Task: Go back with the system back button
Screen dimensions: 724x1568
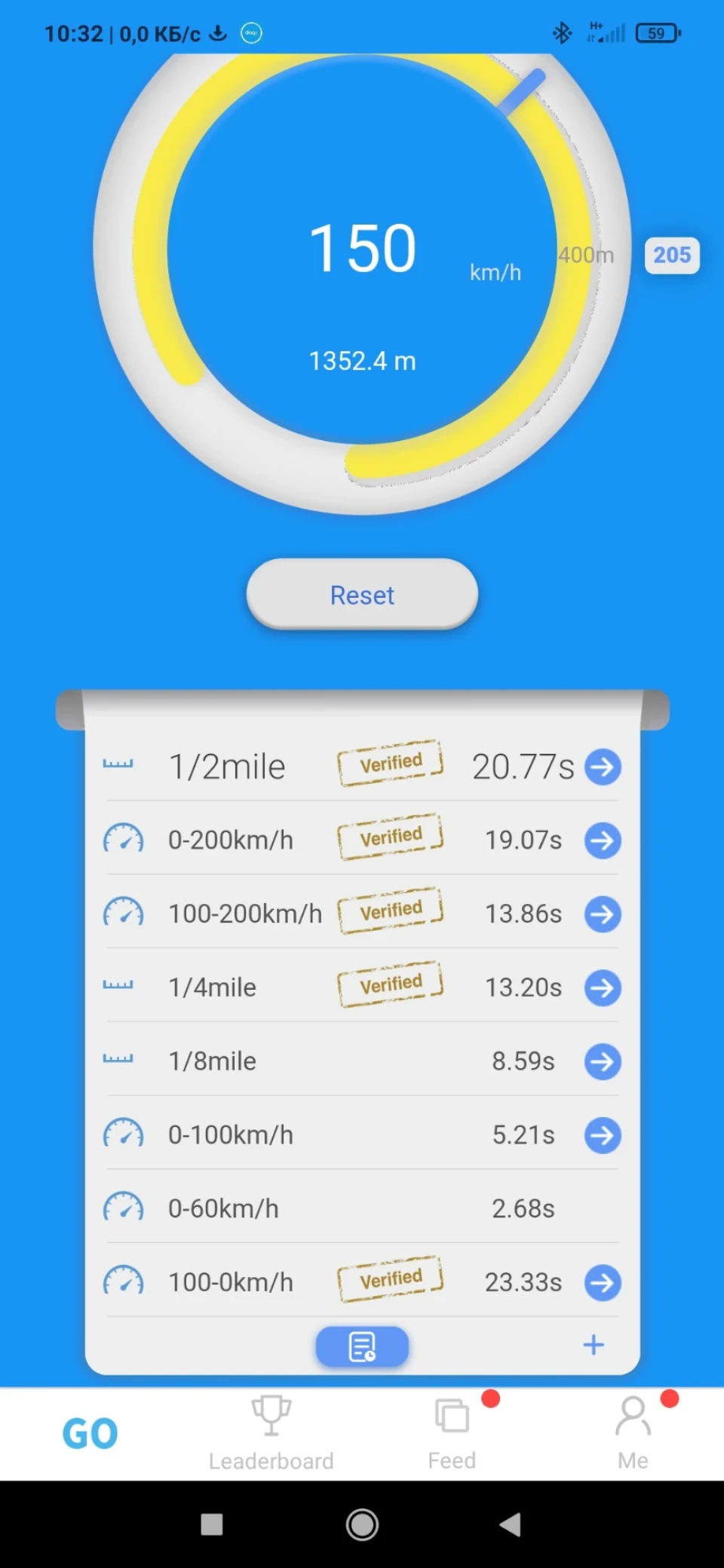Action: click(511, 1524)
